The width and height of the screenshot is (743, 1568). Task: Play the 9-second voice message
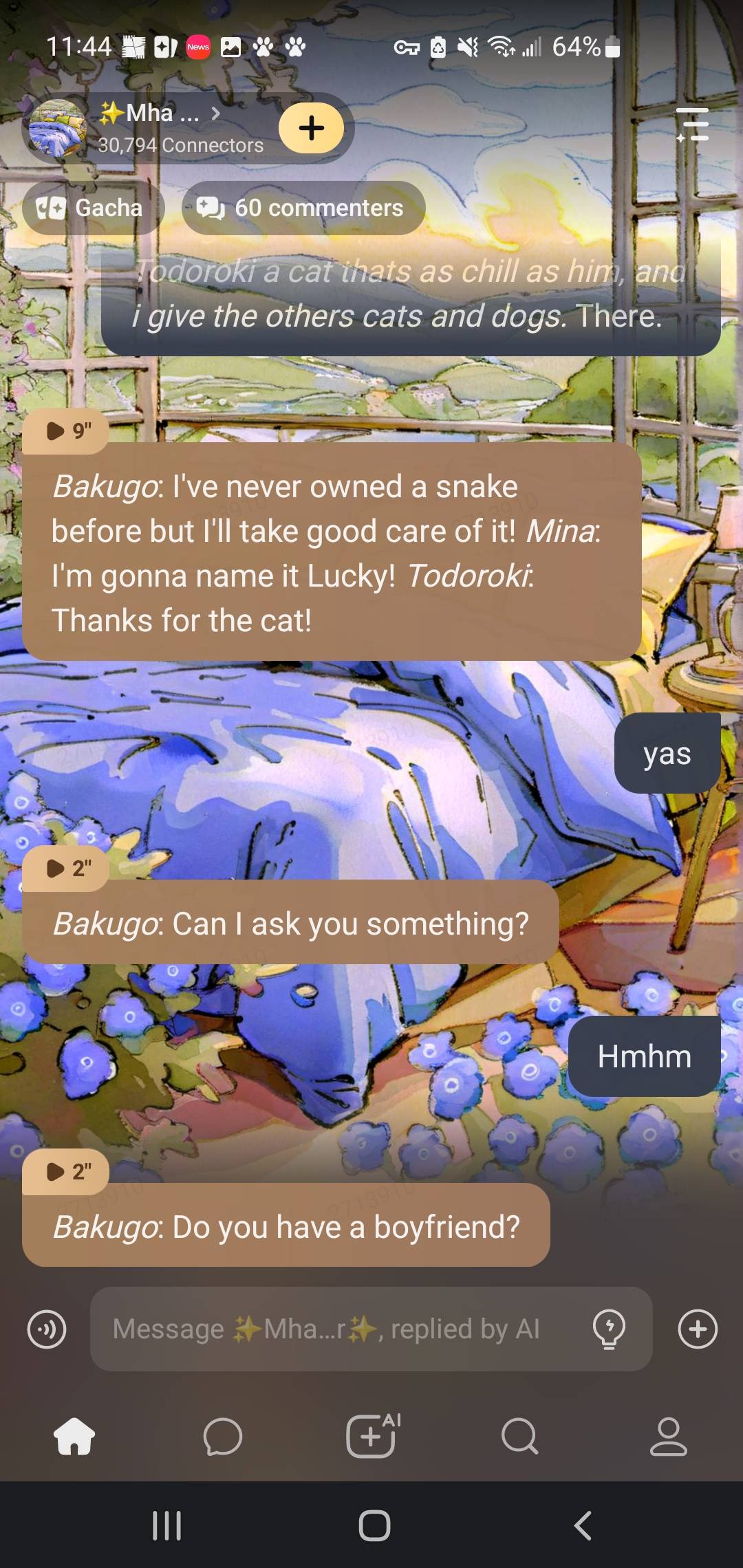point(66,431)
